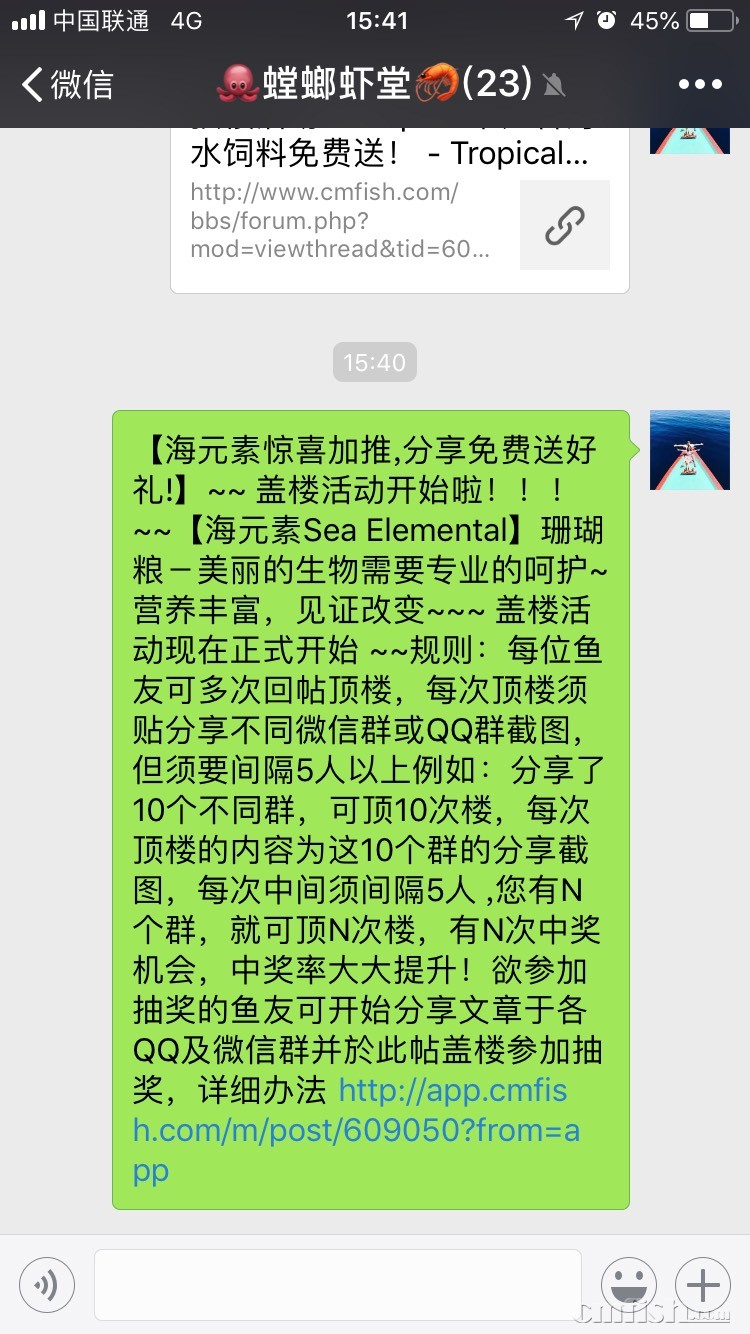Switch to voice message input
Viewport: 750px width, 1334px height.
(x=47, y=1284)
